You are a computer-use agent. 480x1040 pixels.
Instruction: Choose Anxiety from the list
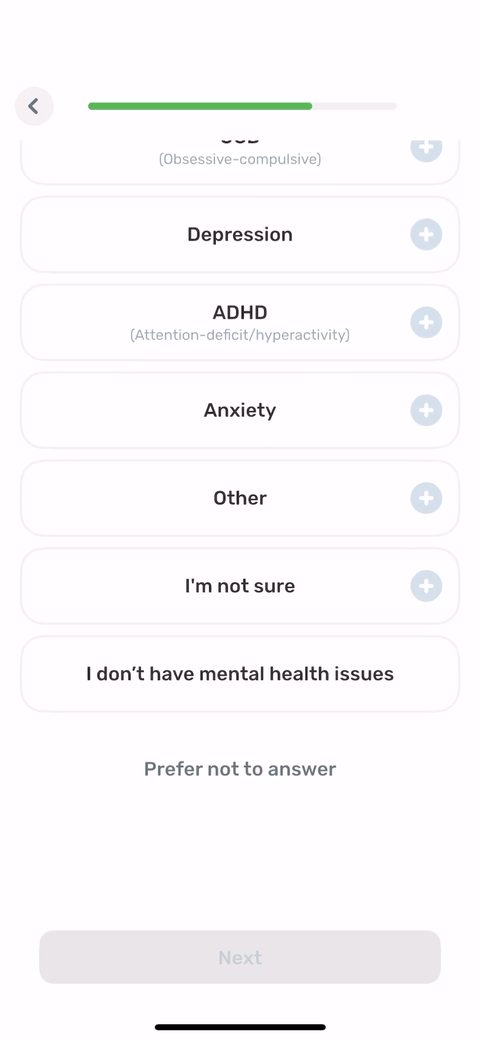click(240, 410)
